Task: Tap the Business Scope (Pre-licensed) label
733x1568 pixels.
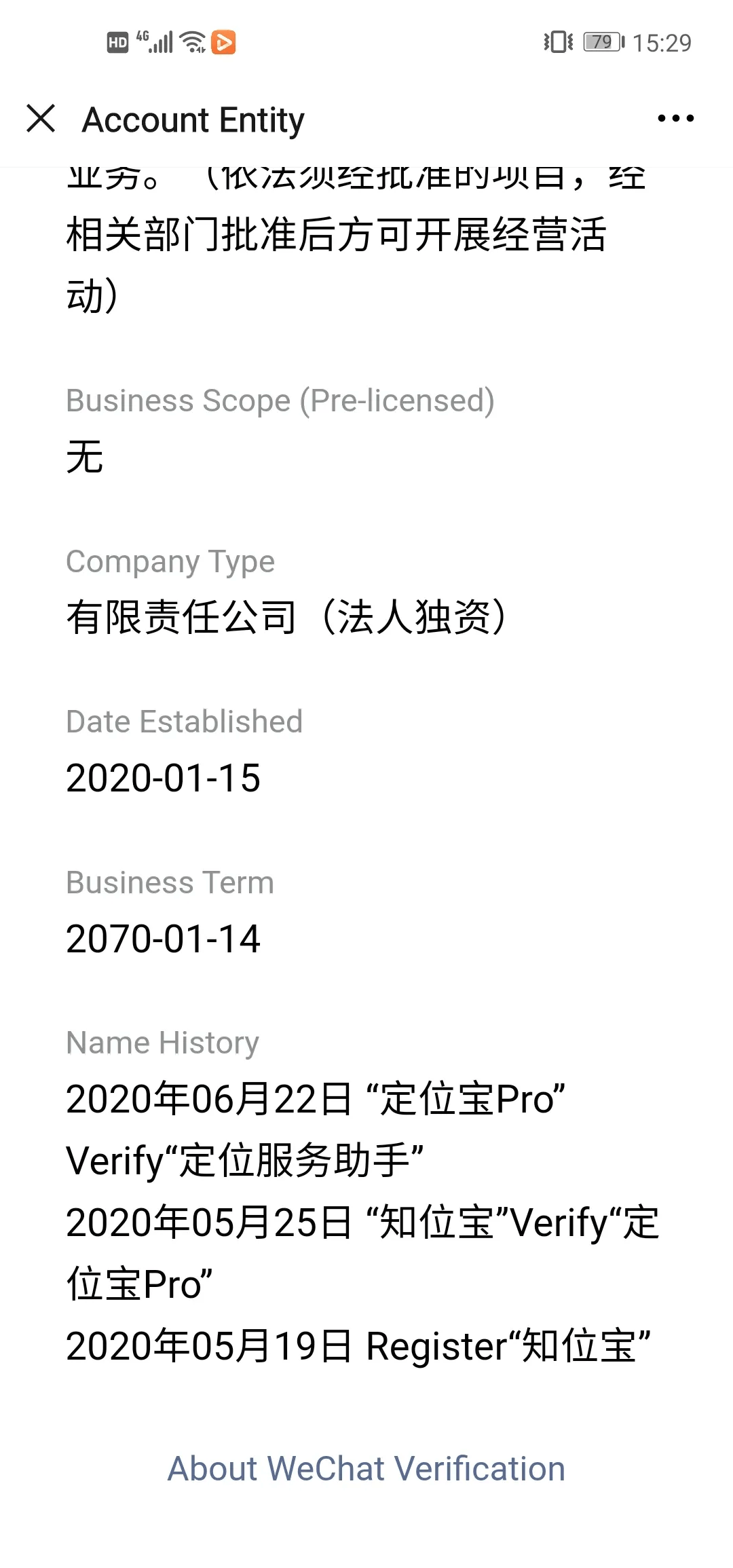Action: tap(280, 400)
